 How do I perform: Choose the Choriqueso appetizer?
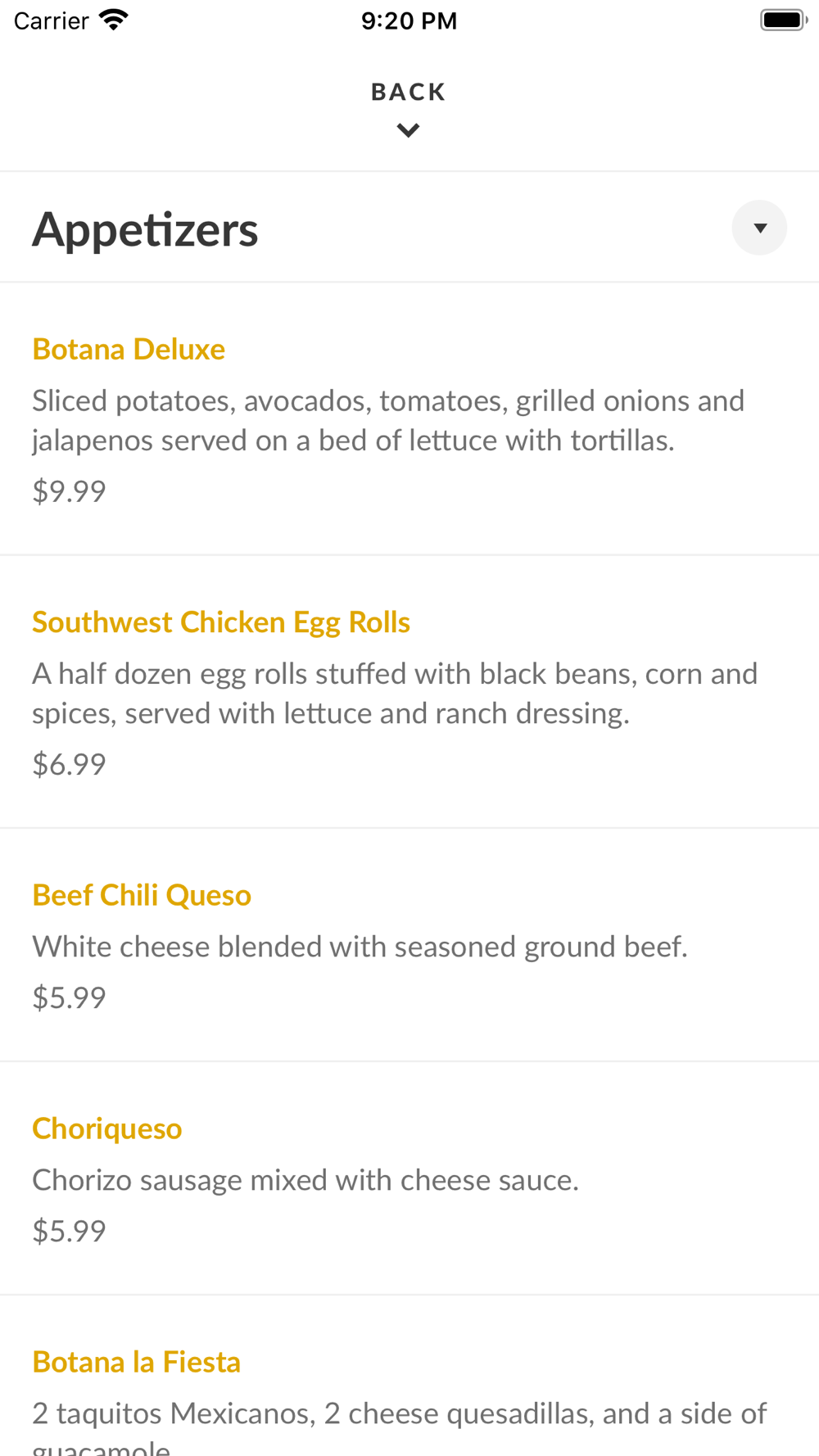[409, 1178]
